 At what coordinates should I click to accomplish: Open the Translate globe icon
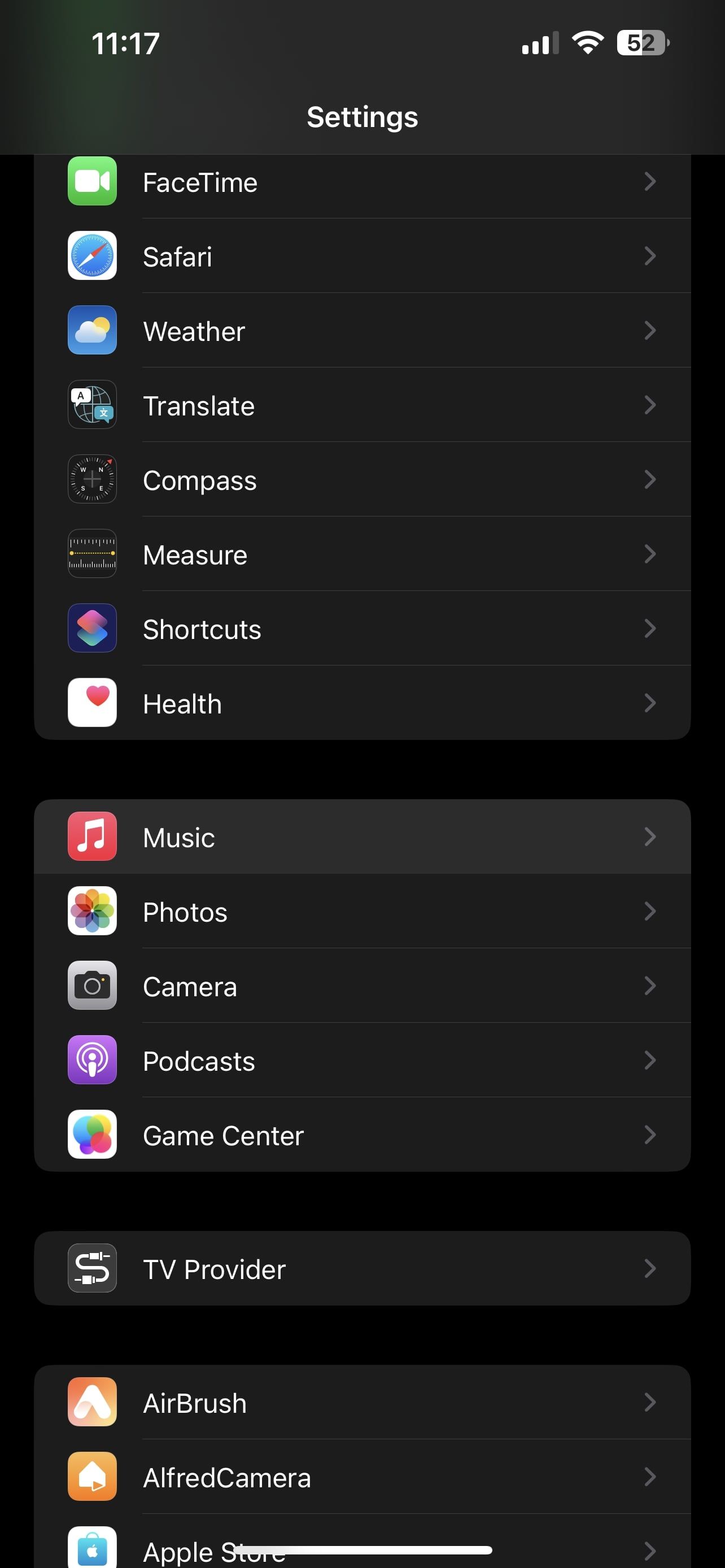coord(92,405)
